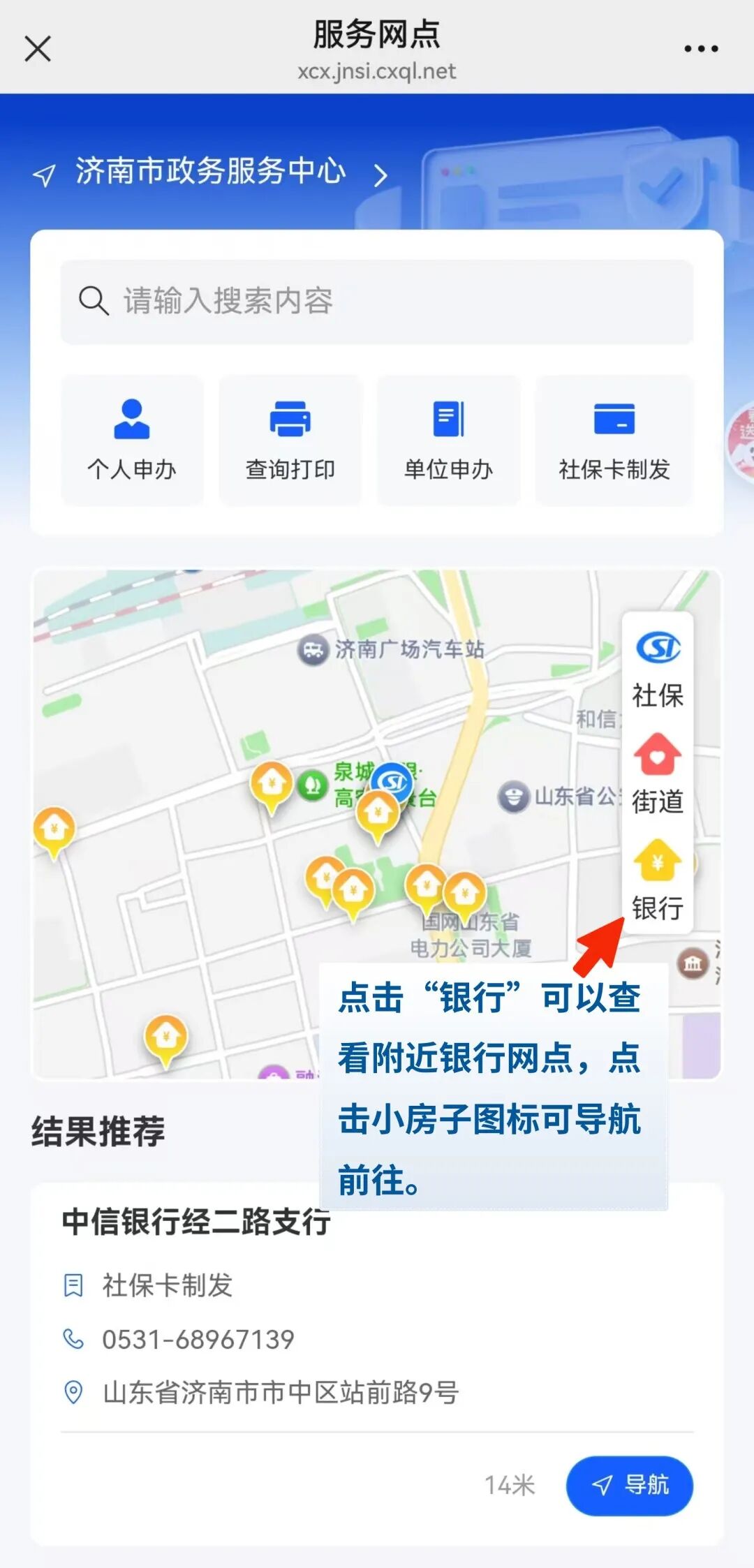Open 单位申办 services
This screenshot has width=754, height=1568.
(x=449, y=440)
